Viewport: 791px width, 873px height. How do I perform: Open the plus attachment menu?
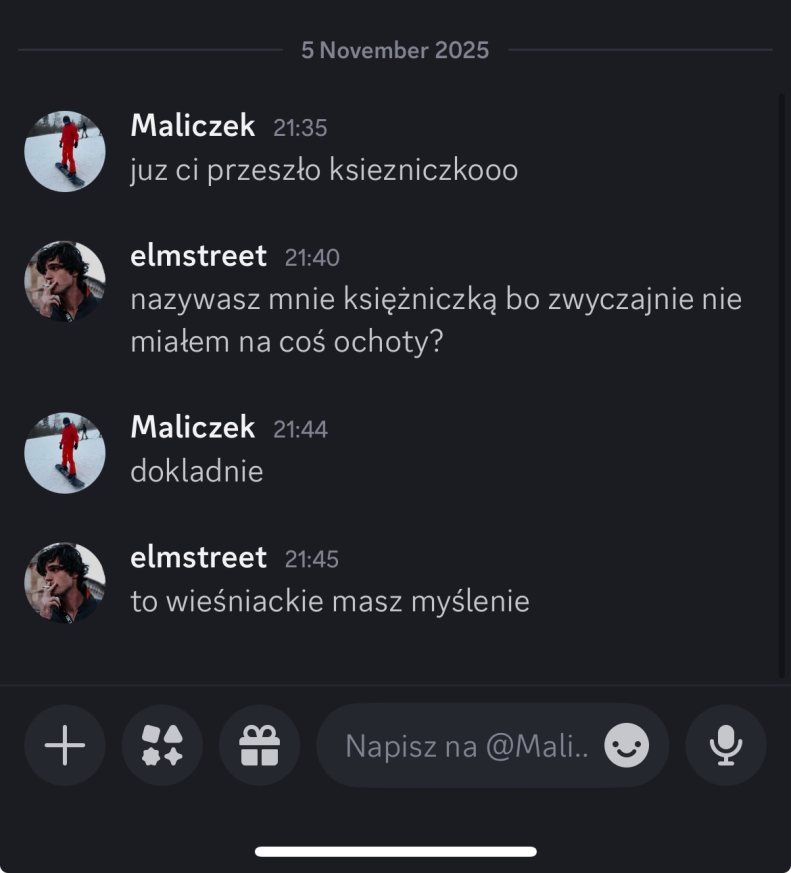(65, 746)
